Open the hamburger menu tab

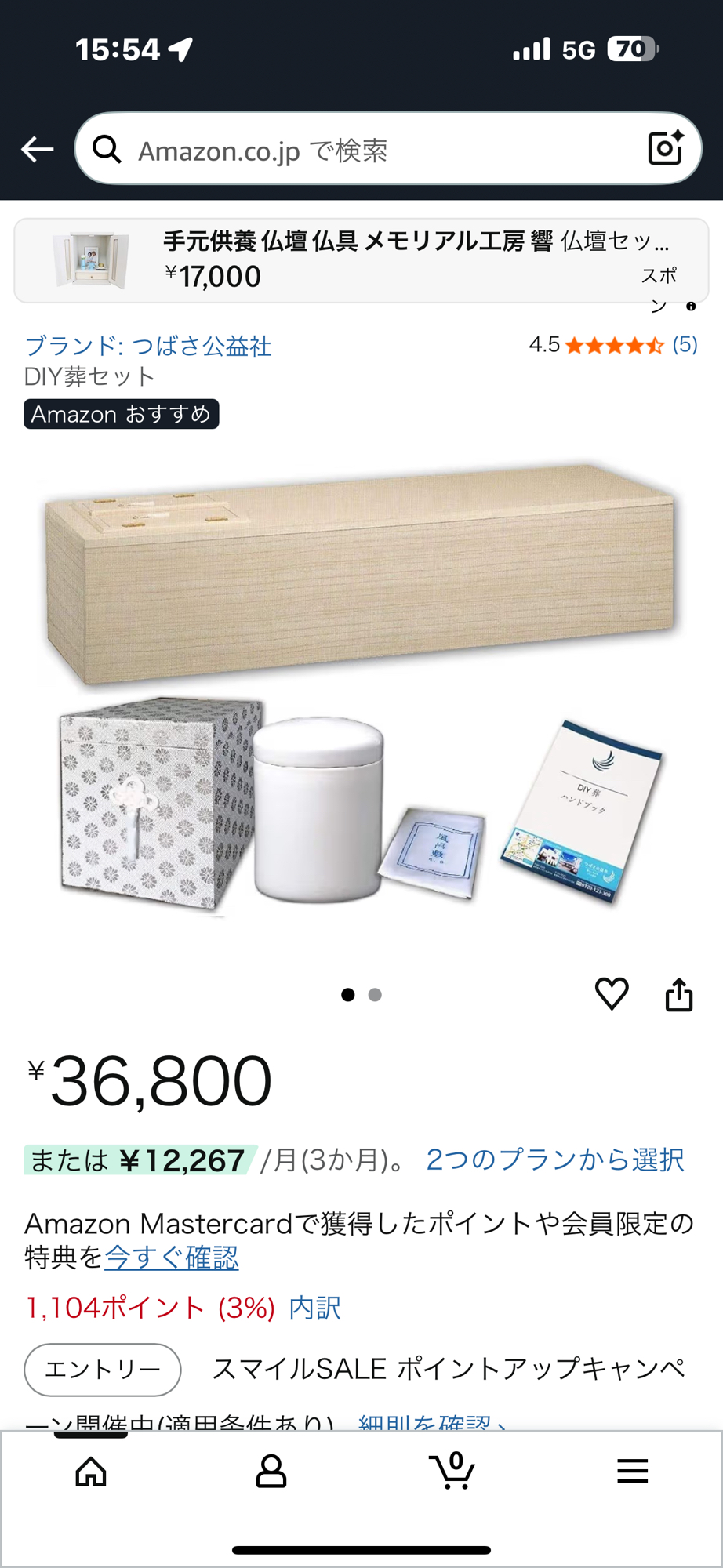(632, 1472)
